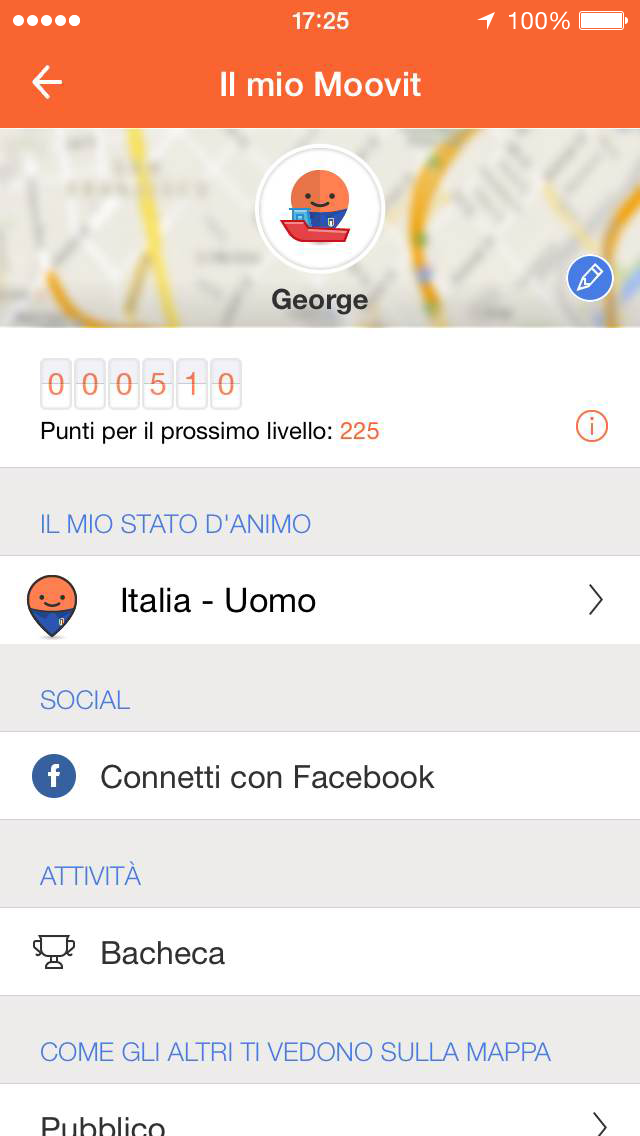Open the Pubblico visibility setting

click(320, 1118)
